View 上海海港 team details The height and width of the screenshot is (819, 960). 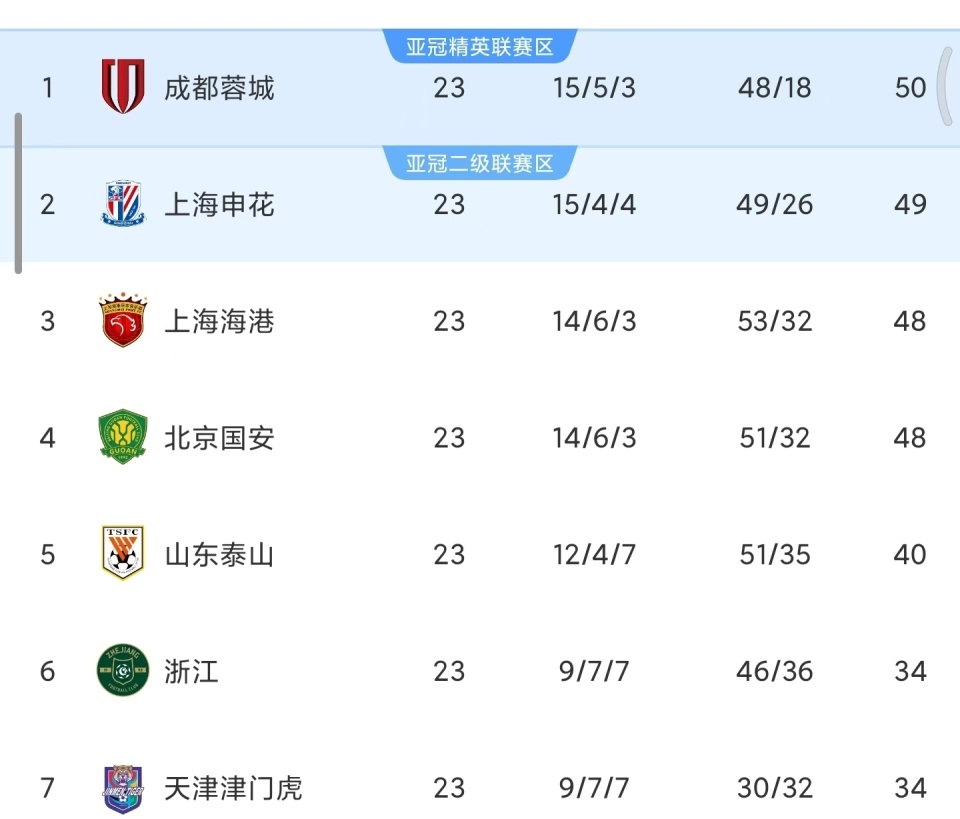pyautogui.click(x=480, y=321)
